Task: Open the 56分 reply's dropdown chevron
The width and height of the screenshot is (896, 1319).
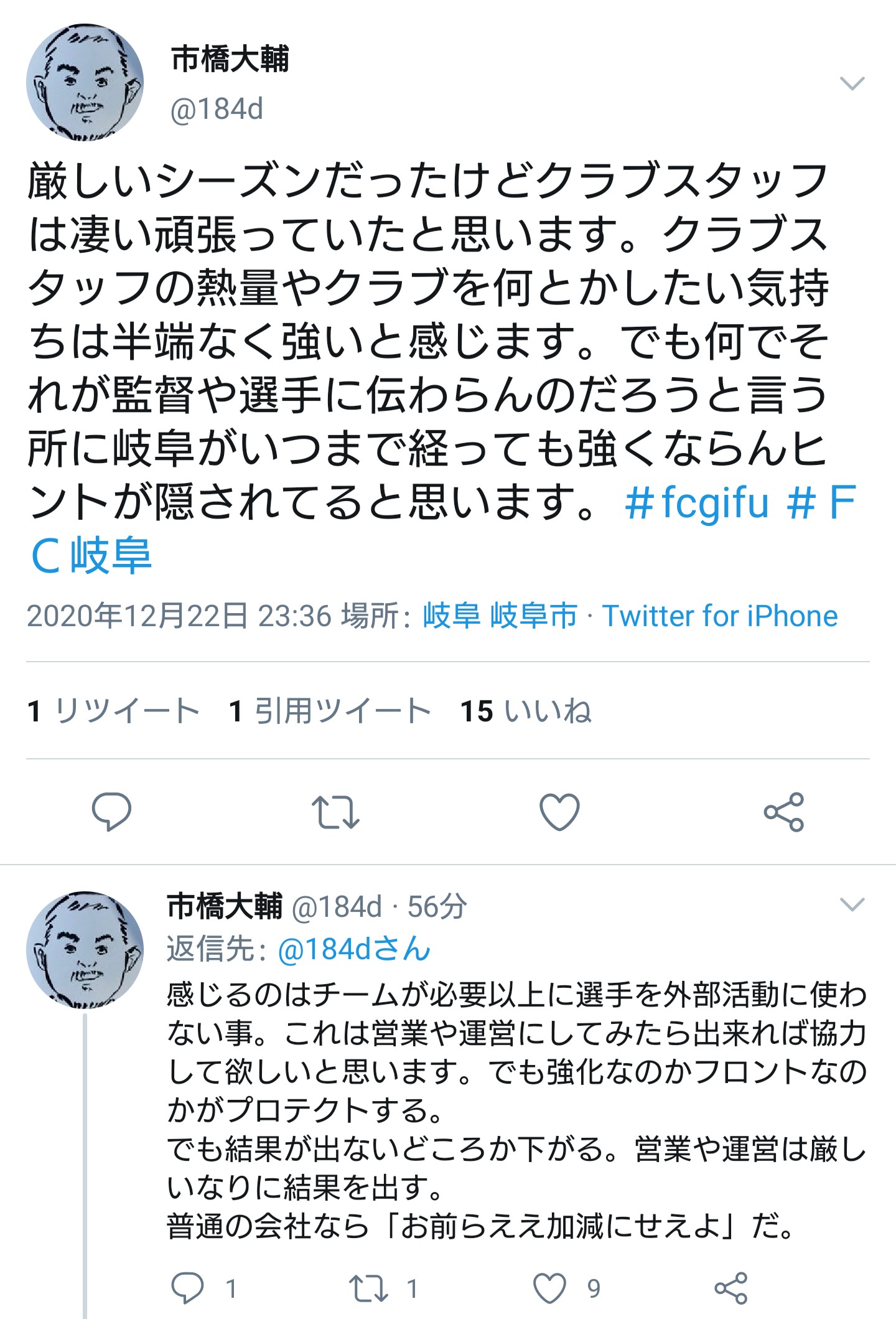Action: pyautogui.click(x=852, y=904)
